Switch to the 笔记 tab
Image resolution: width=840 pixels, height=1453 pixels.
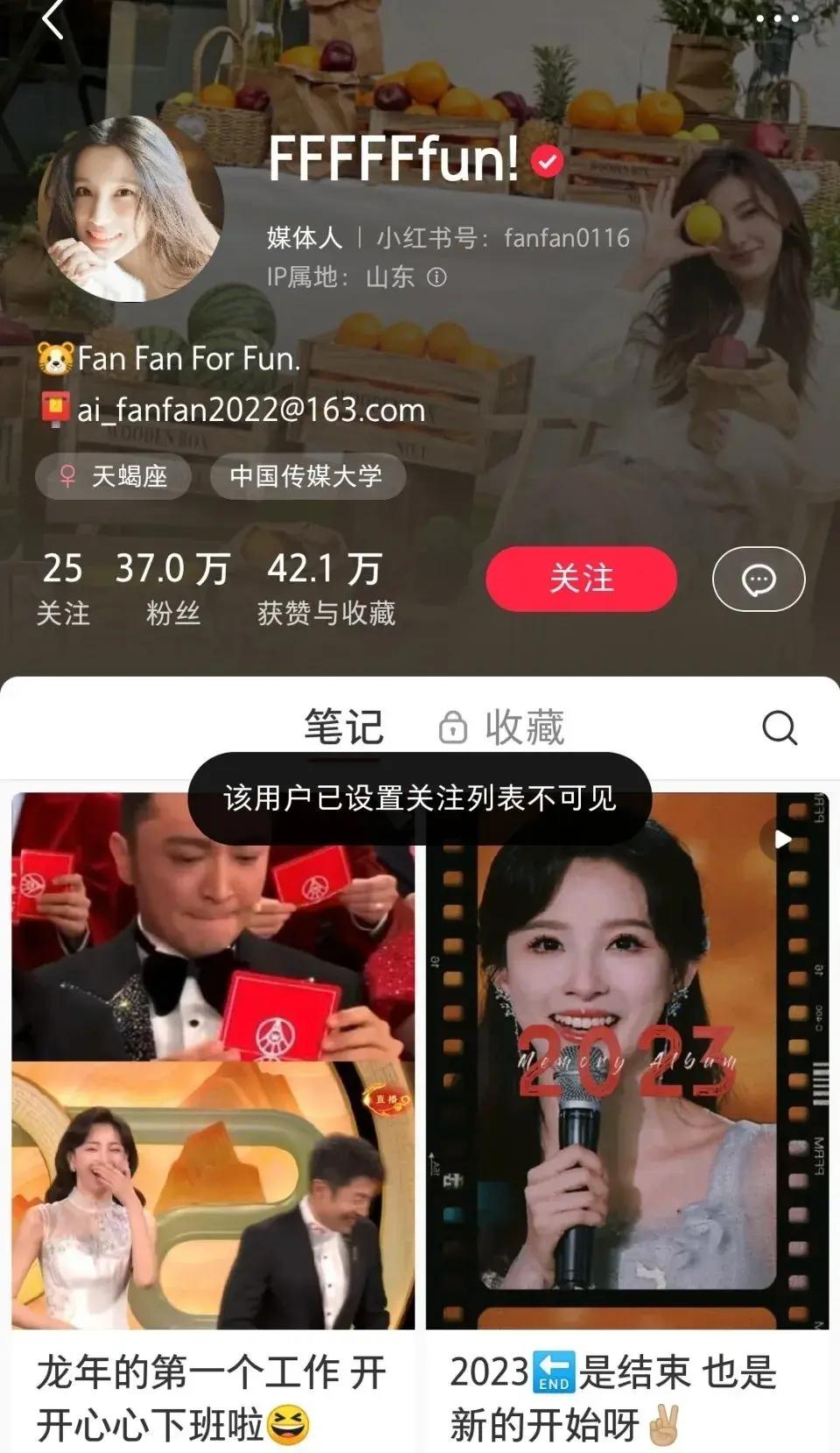click(x=344, y=727)
